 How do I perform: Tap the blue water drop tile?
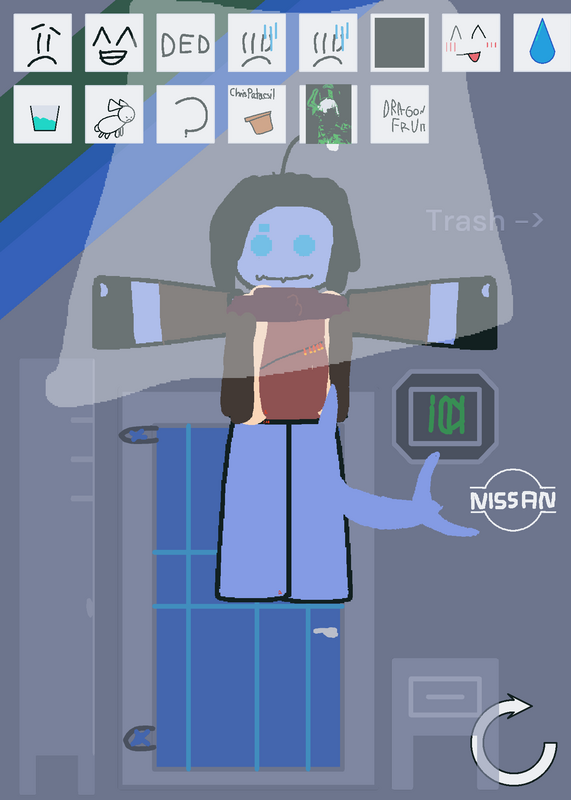(x=542, y=43)
